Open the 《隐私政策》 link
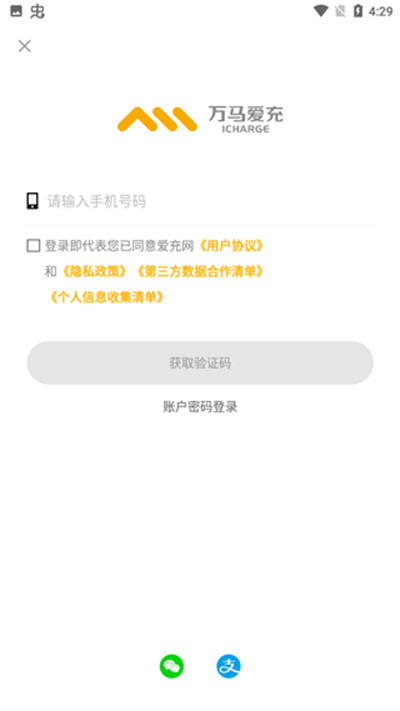The height and width of the screenshot is (711, 400). (94, 272)
